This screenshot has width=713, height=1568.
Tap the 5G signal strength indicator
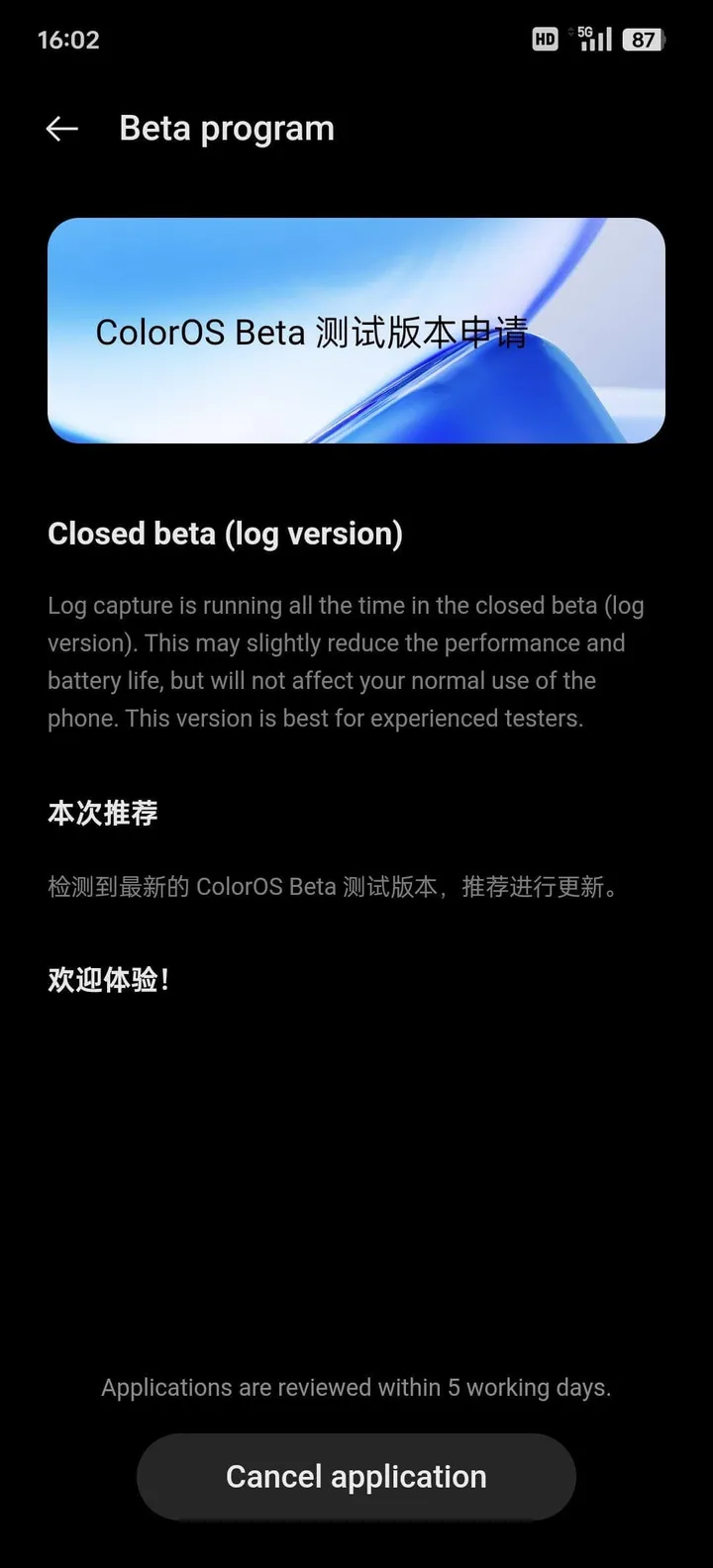592,40
